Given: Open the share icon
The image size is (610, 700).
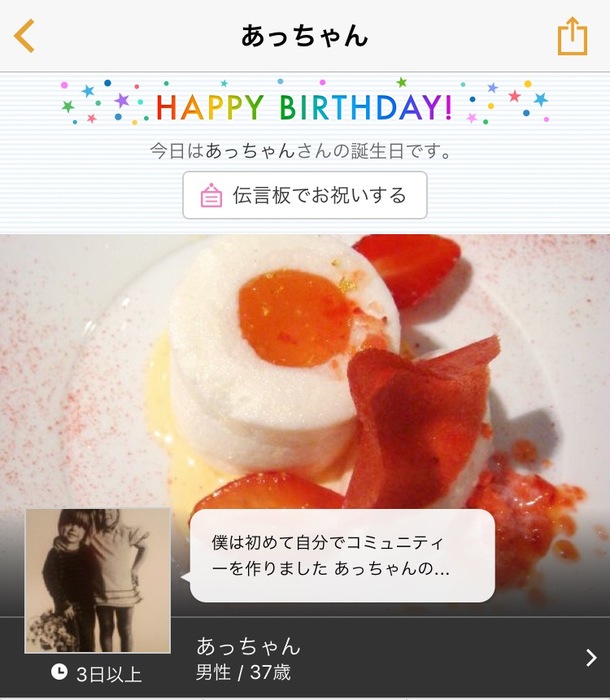Looking at the screenshot, I should pos(571,37).
